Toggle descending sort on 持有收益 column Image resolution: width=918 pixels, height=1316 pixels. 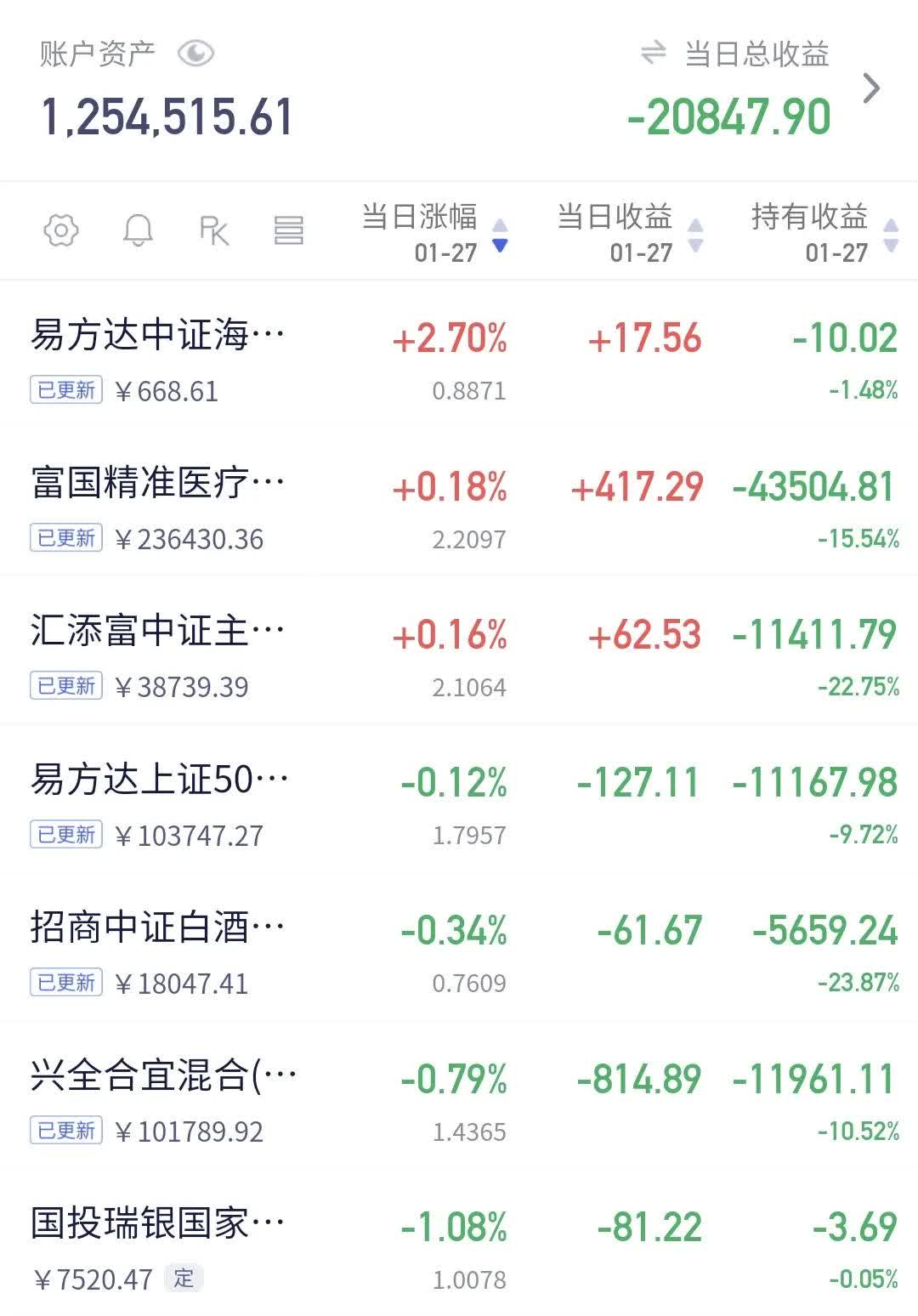[892, 247]
